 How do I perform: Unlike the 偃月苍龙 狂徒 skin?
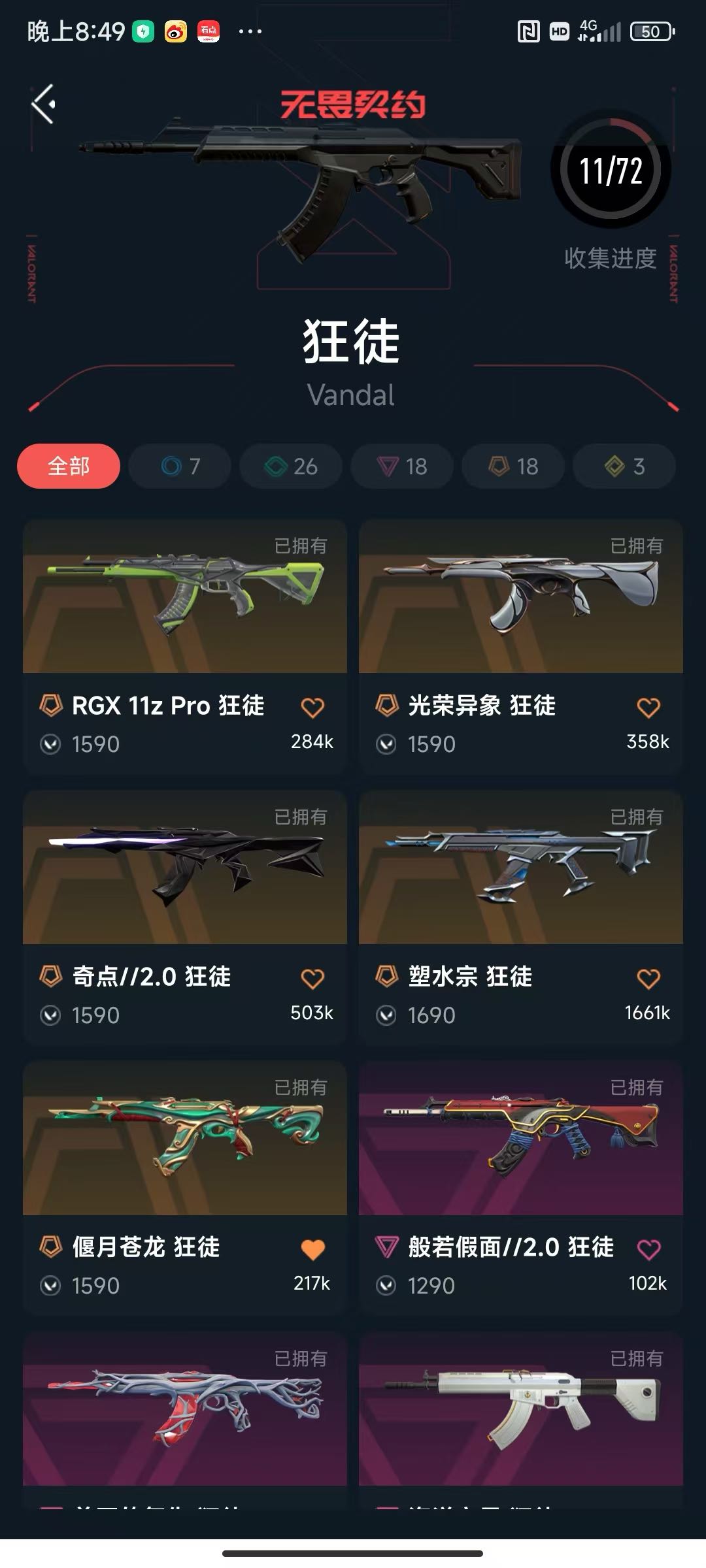point(312,1249)
